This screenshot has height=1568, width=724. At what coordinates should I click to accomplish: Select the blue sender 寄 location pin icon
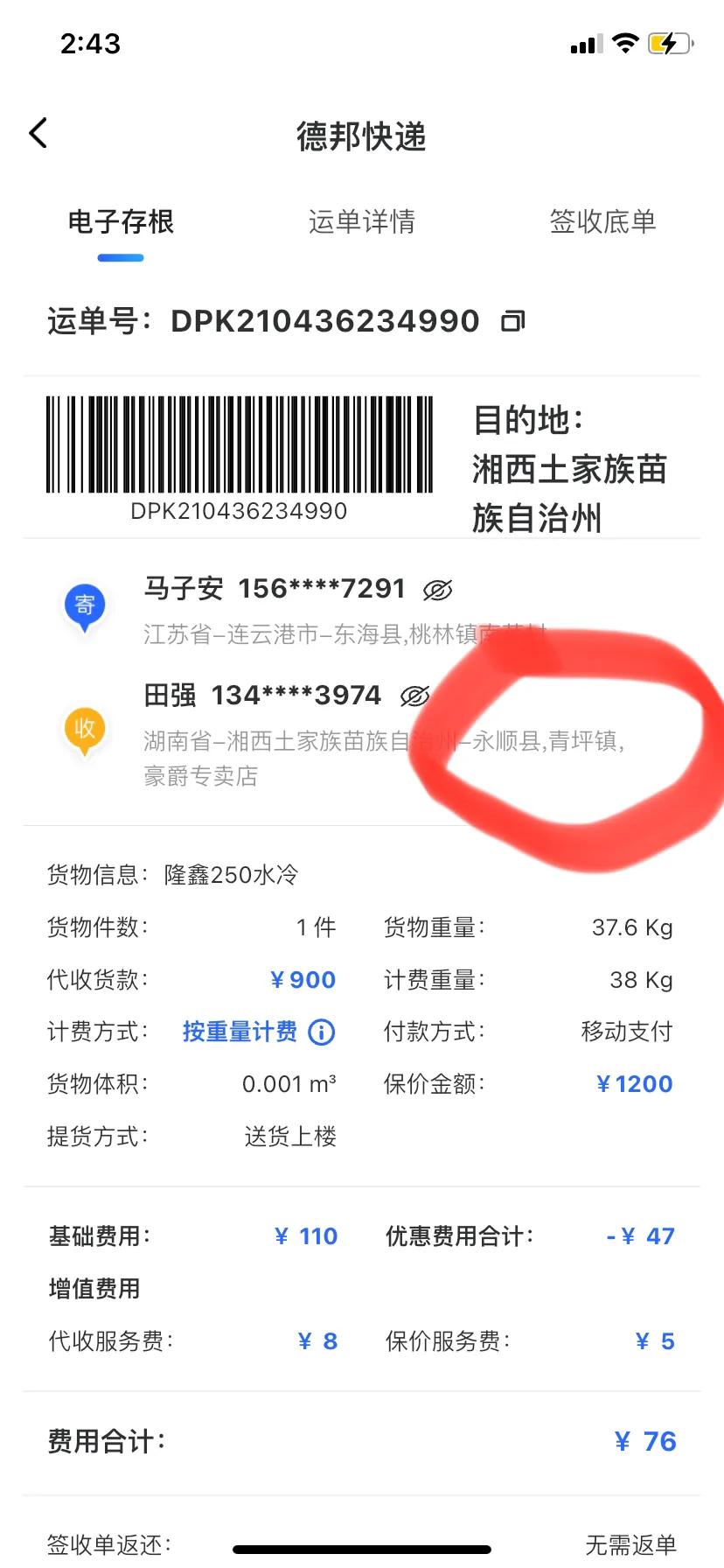click(84, 604)
